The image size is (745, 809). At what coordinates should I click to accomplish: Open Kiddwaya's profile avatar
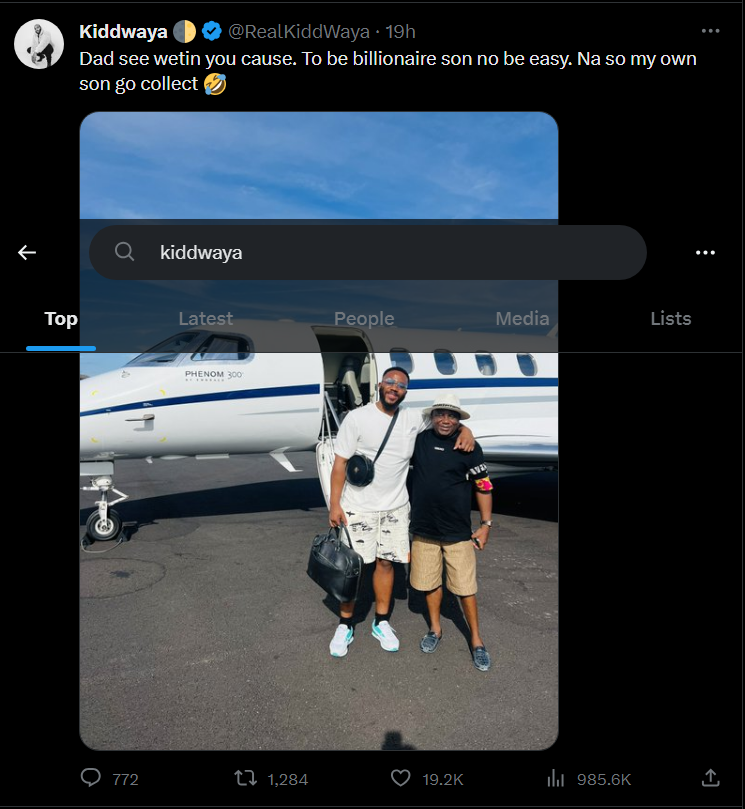coord(39,44)
